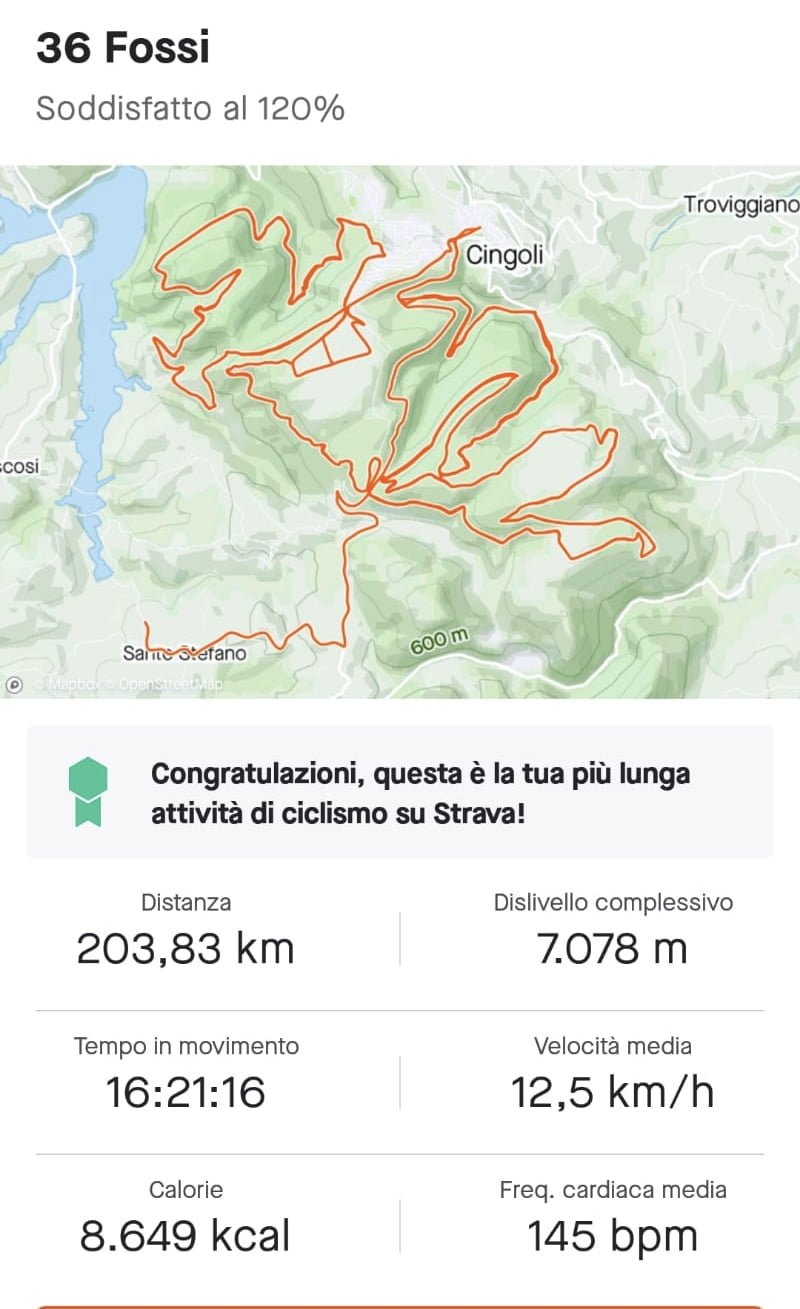The width and height of the screenshot is (800, 1309).
Task: Open the longest cycling activity congratulations banner
Action: 400,792
